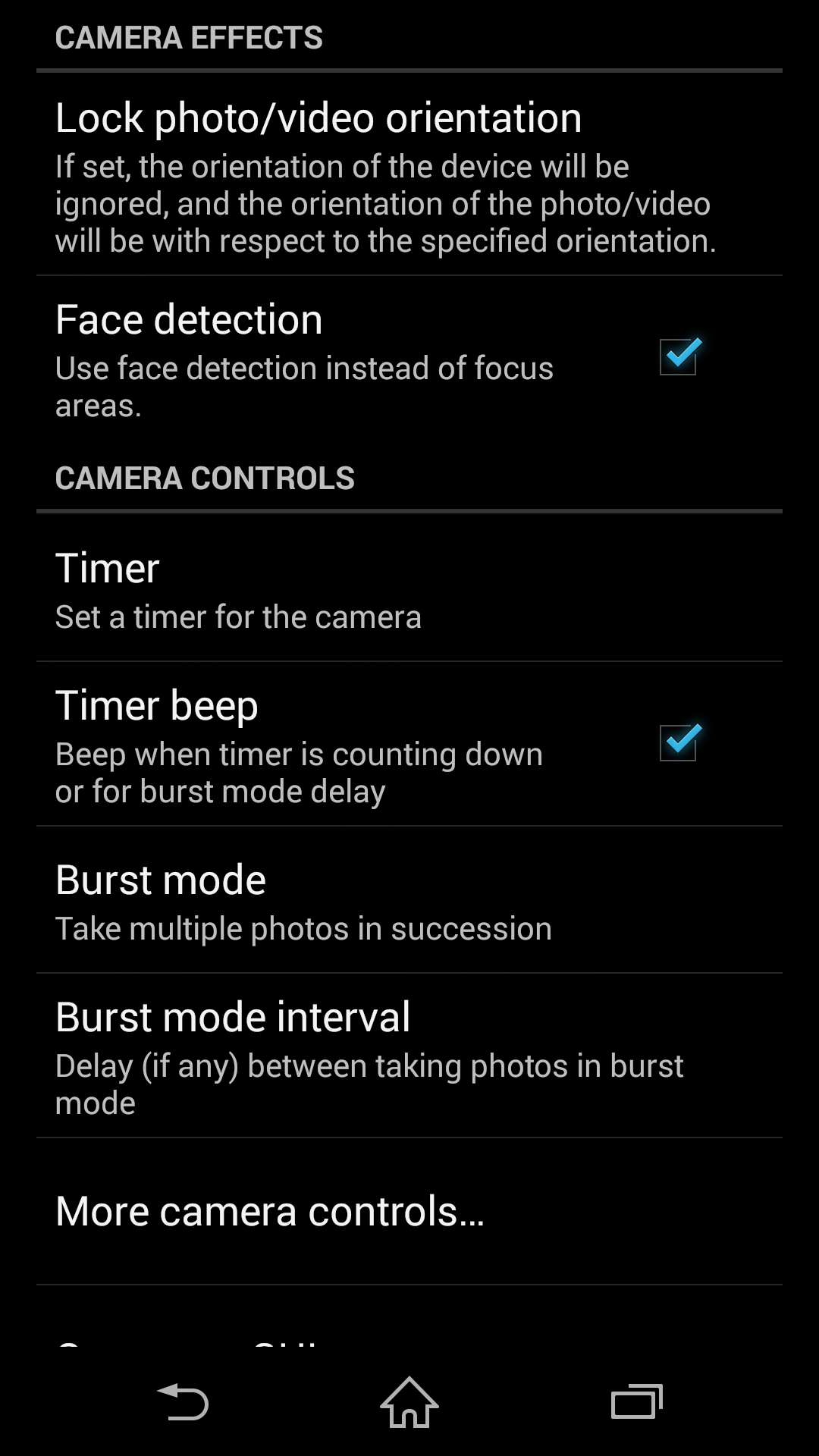Disable the Timer beep checkbox
The image size is (819, 1456).
[679, 742]
